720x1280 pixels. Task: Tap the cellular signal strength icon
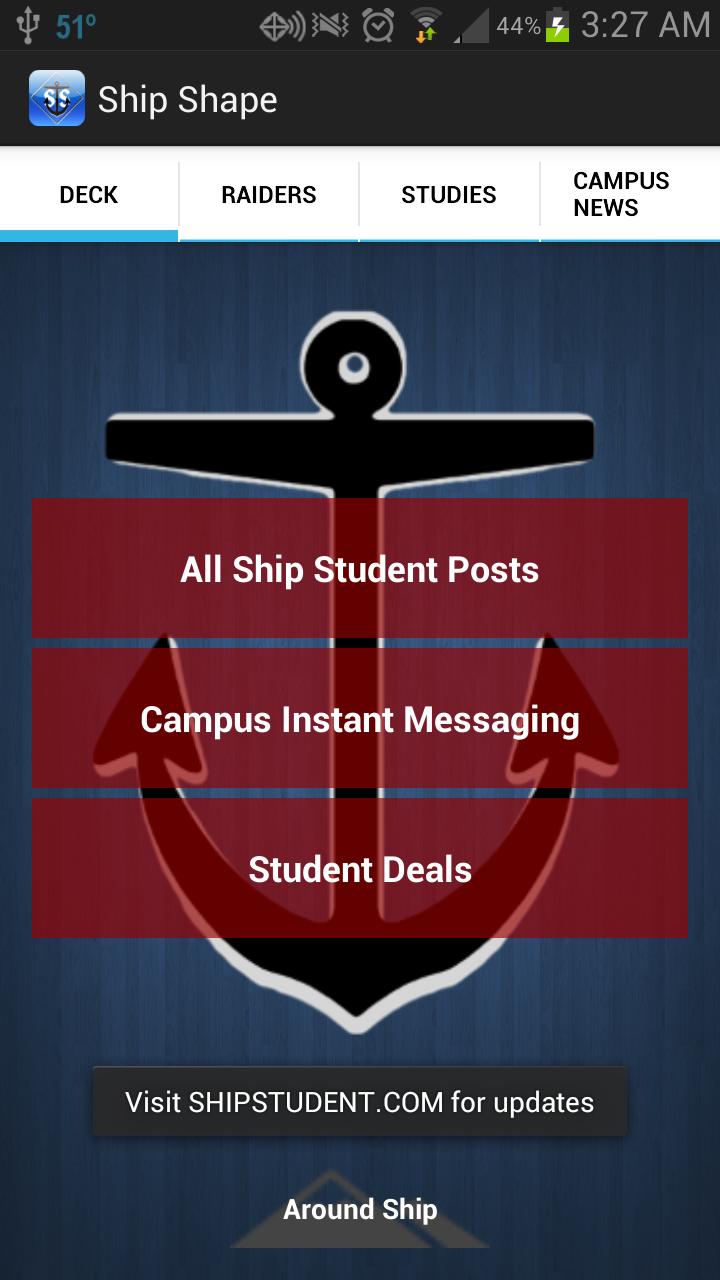pyautogui.click(x=470, y=28)
